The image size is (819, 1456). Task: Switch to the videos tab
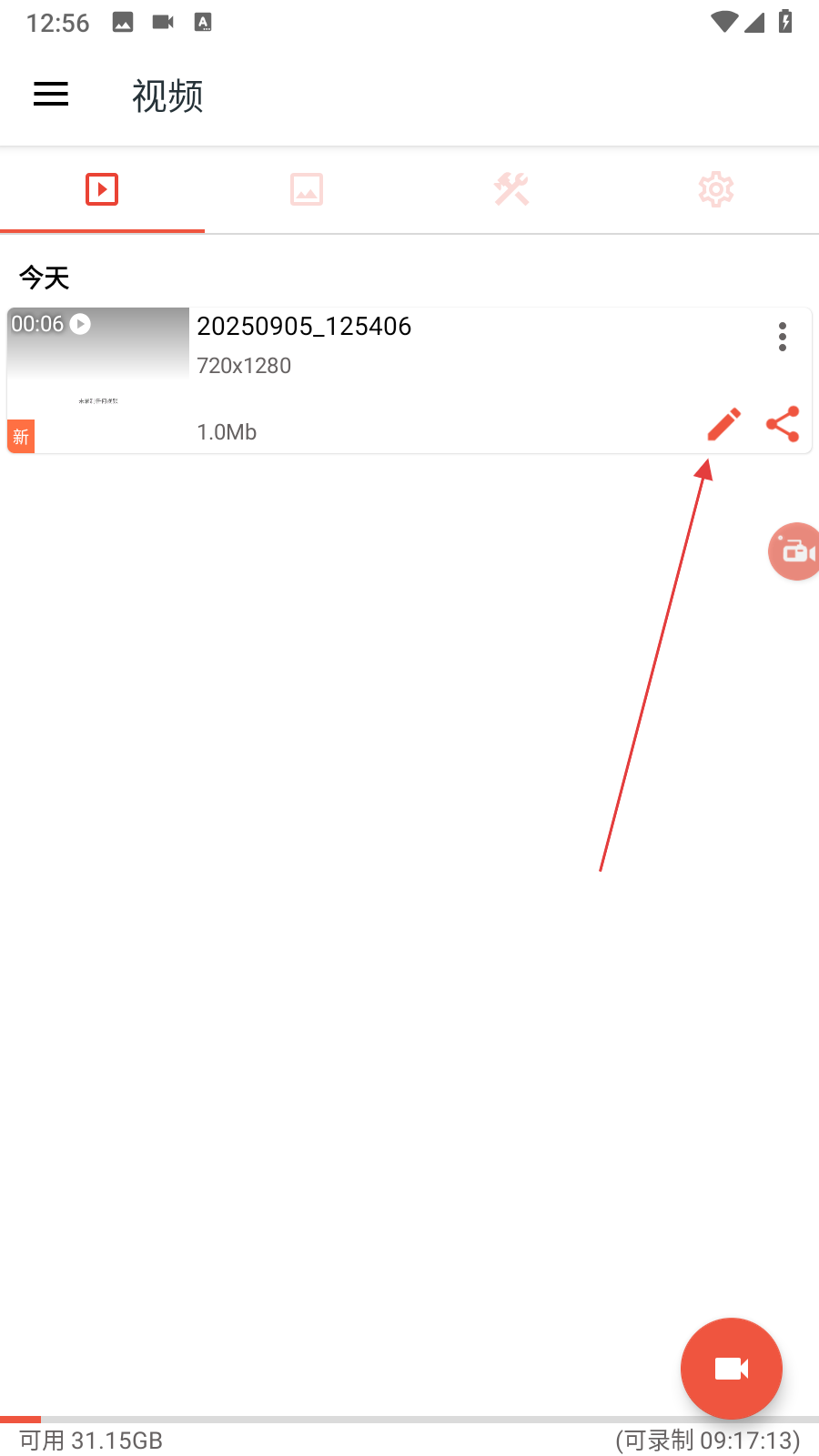tap(102, 189)
